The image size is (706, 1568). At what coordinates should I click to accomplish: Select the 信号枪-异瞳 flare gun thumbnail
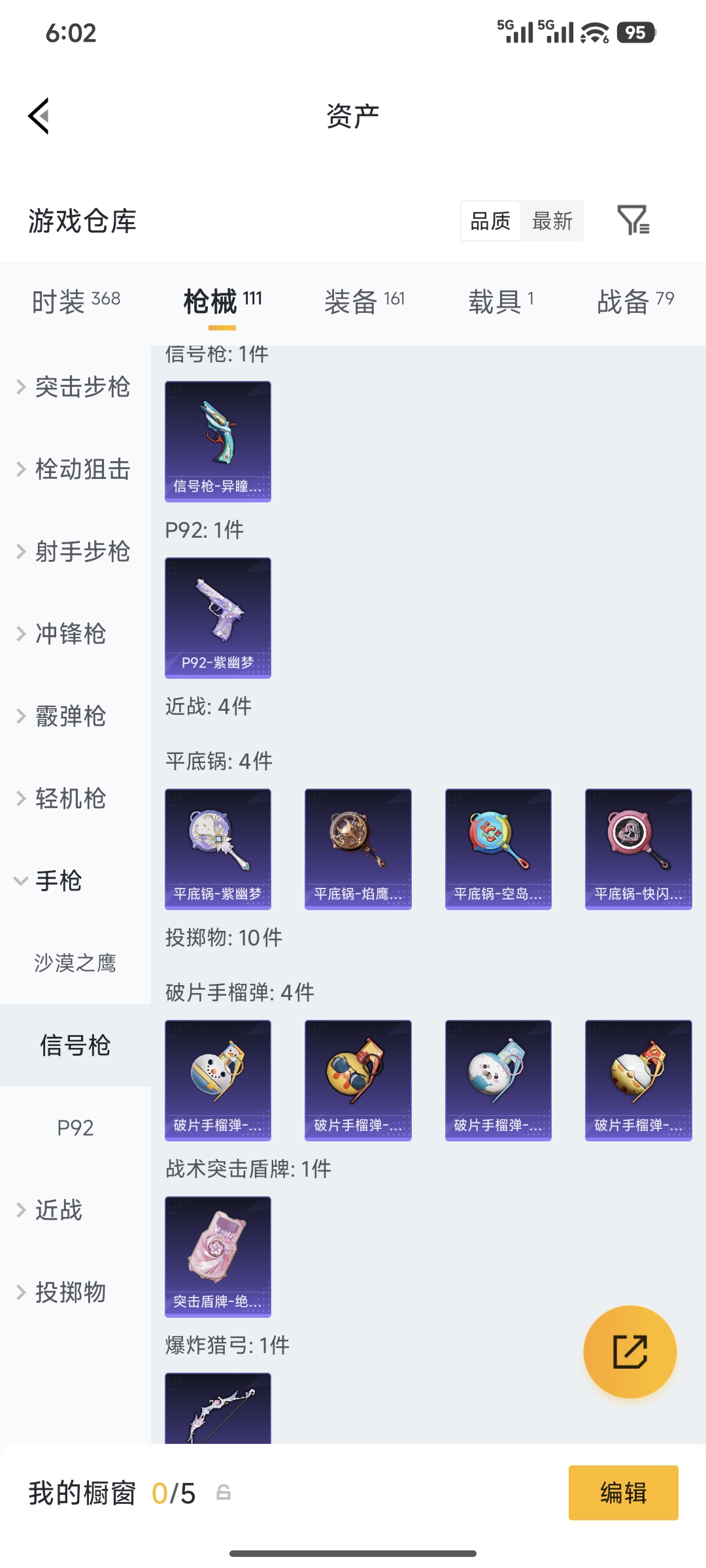[x=218, y=441]
